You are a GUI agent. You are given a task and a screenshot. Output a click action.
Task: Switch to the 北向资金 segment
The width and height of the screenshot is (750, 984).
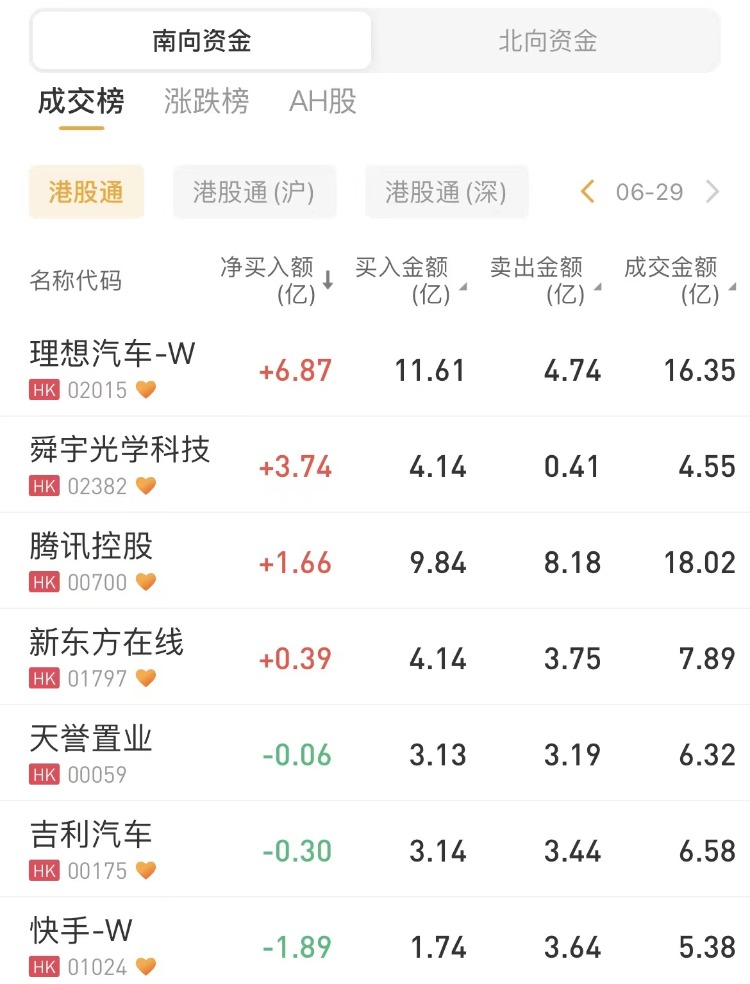tap(547, 41)
